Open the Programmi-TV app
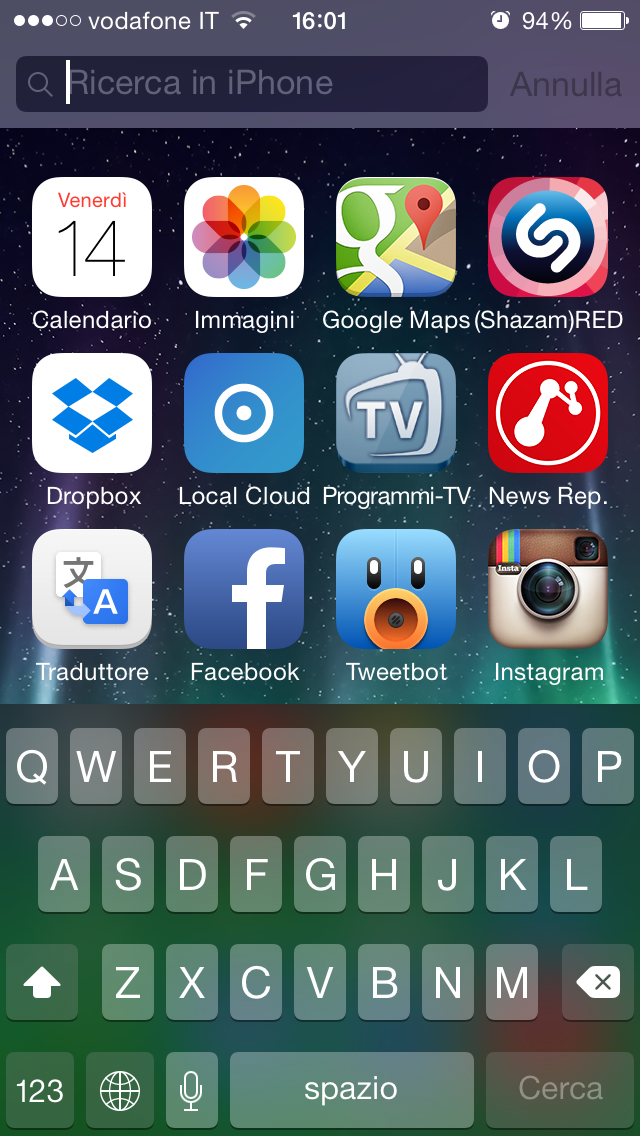This screenshot has height=1136, width=640. coord(396,413)
